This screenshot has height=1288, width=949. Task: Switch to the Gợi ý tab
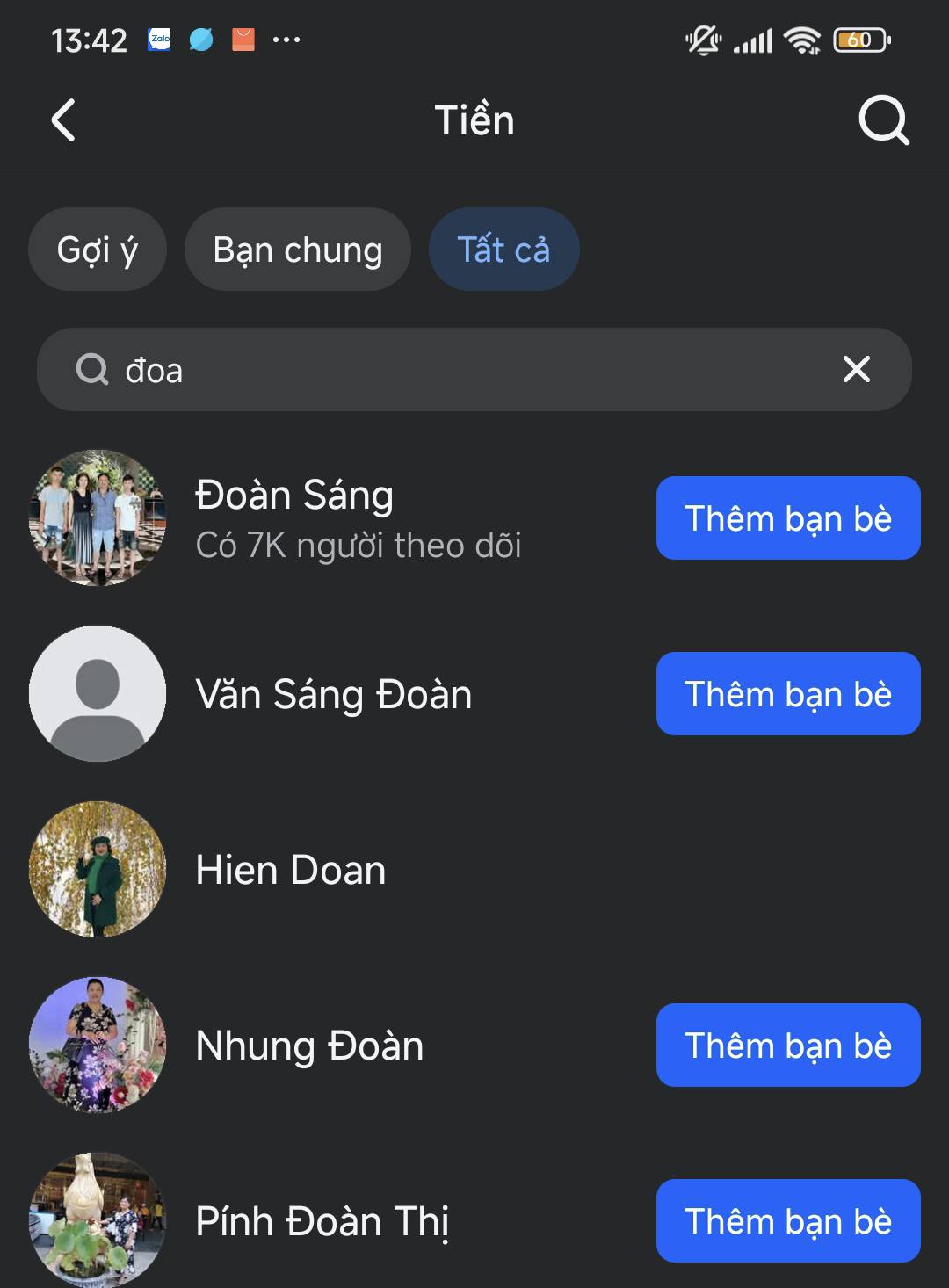click(98, 250)
